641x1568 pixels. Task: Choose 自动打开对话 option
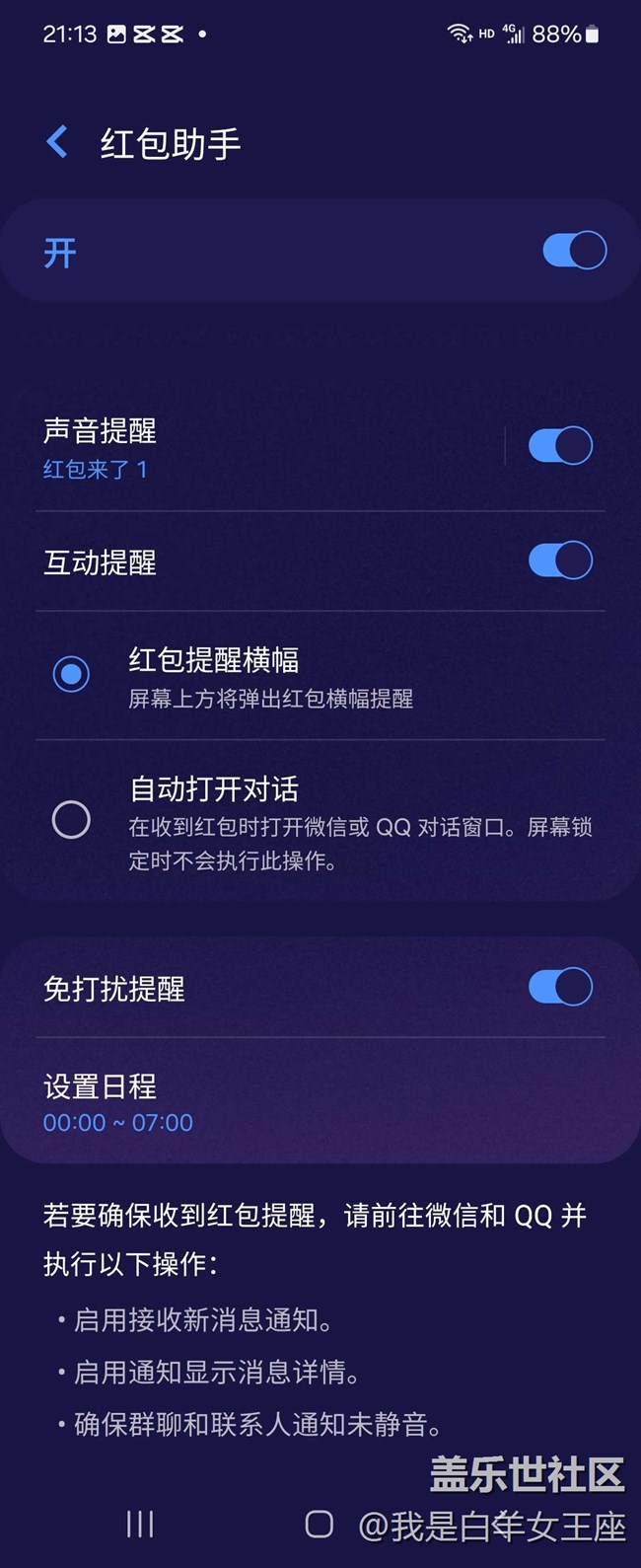click(320, 821)
